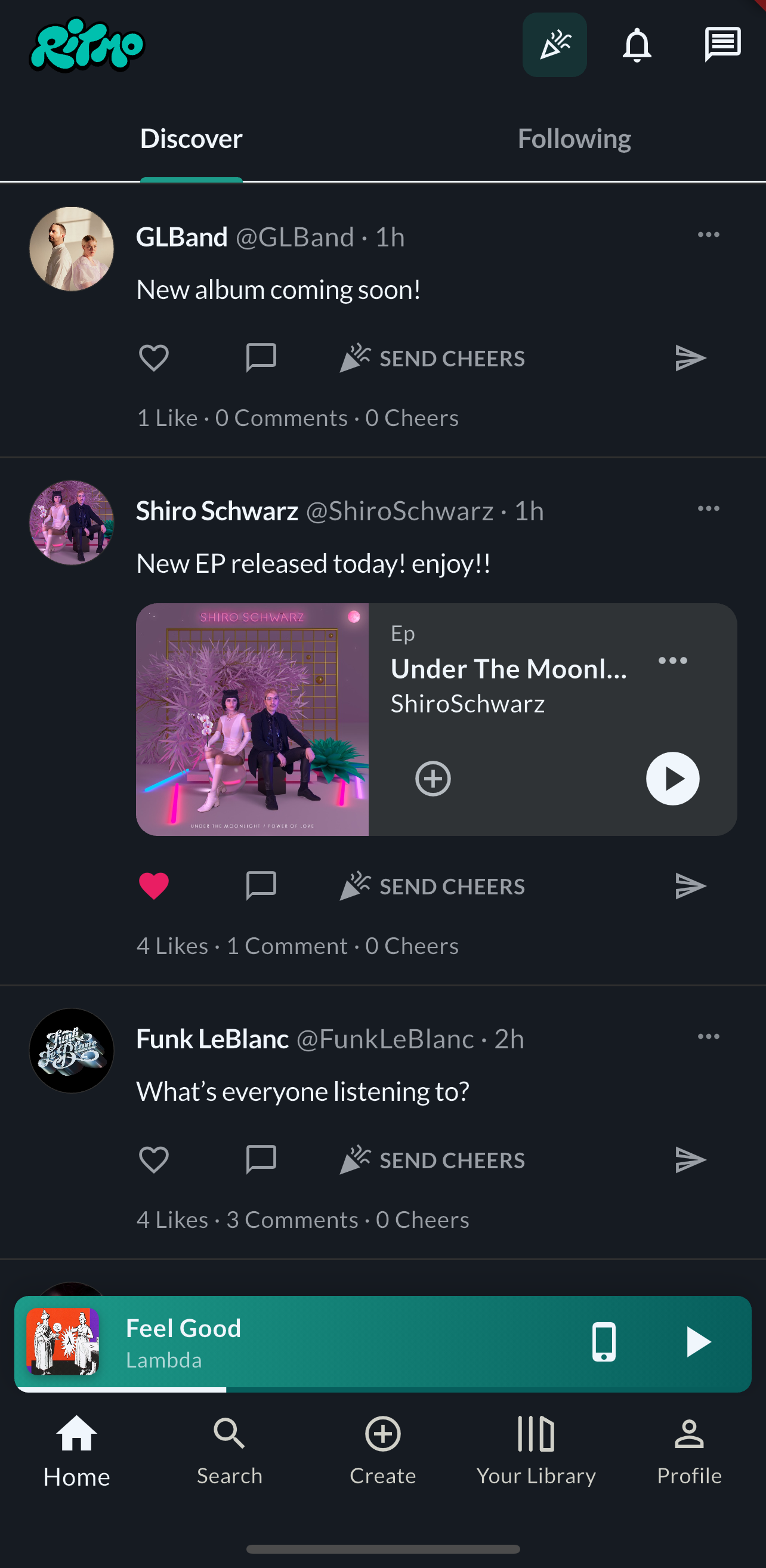Open notifications via the bell icon
766x1568 pixels.
pyautogui.click(x=637, y=44)
